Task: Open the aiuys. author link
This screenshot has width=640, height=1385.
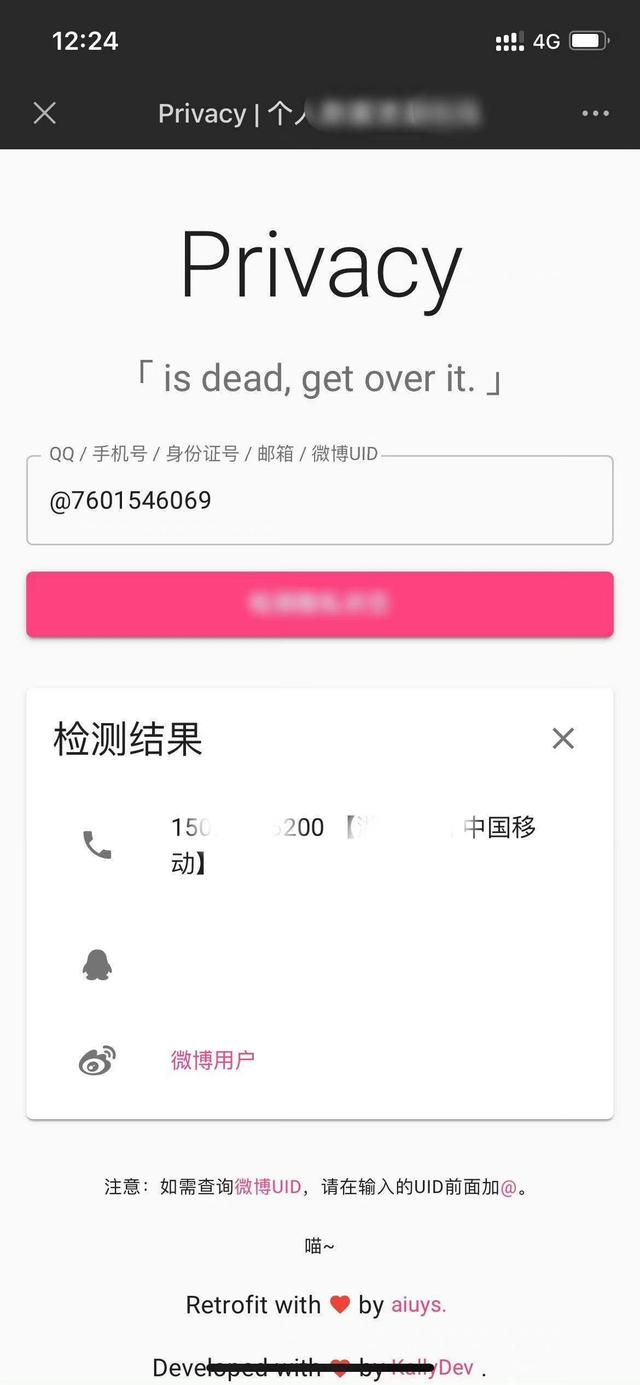Action: [418, 1305]
